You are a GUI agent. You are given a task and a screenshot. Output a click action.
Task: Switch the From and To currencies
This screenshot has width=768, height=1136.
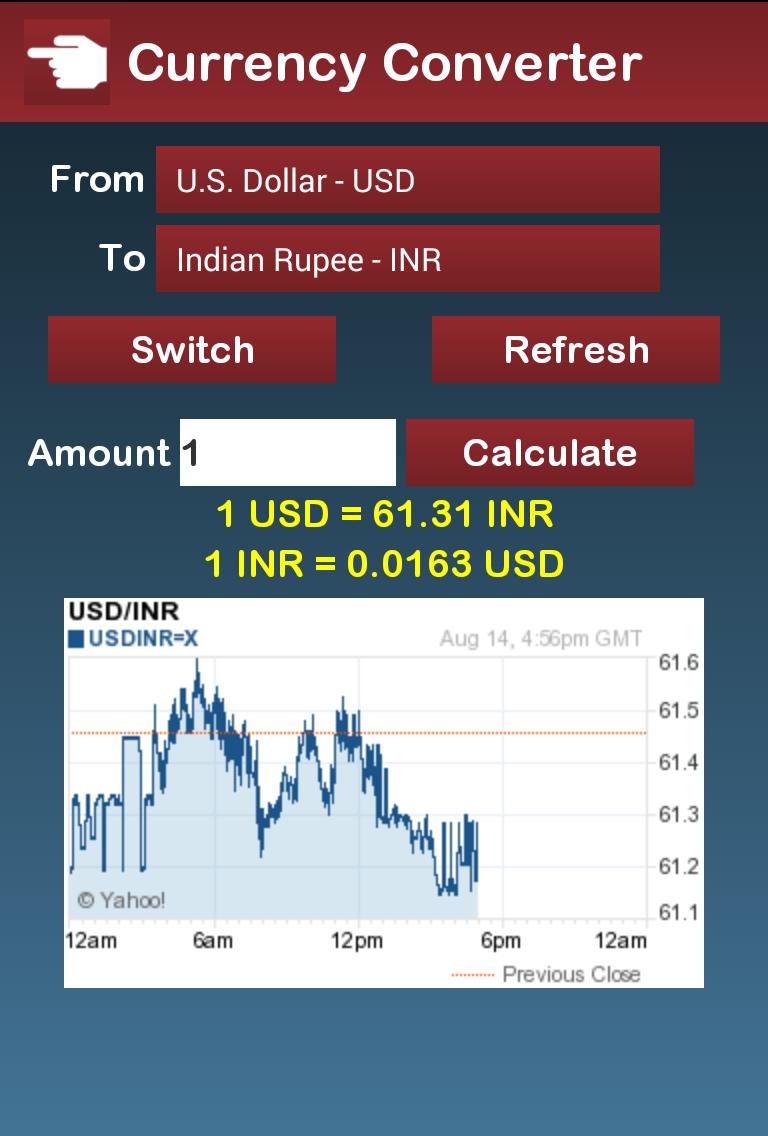[192, 350]
